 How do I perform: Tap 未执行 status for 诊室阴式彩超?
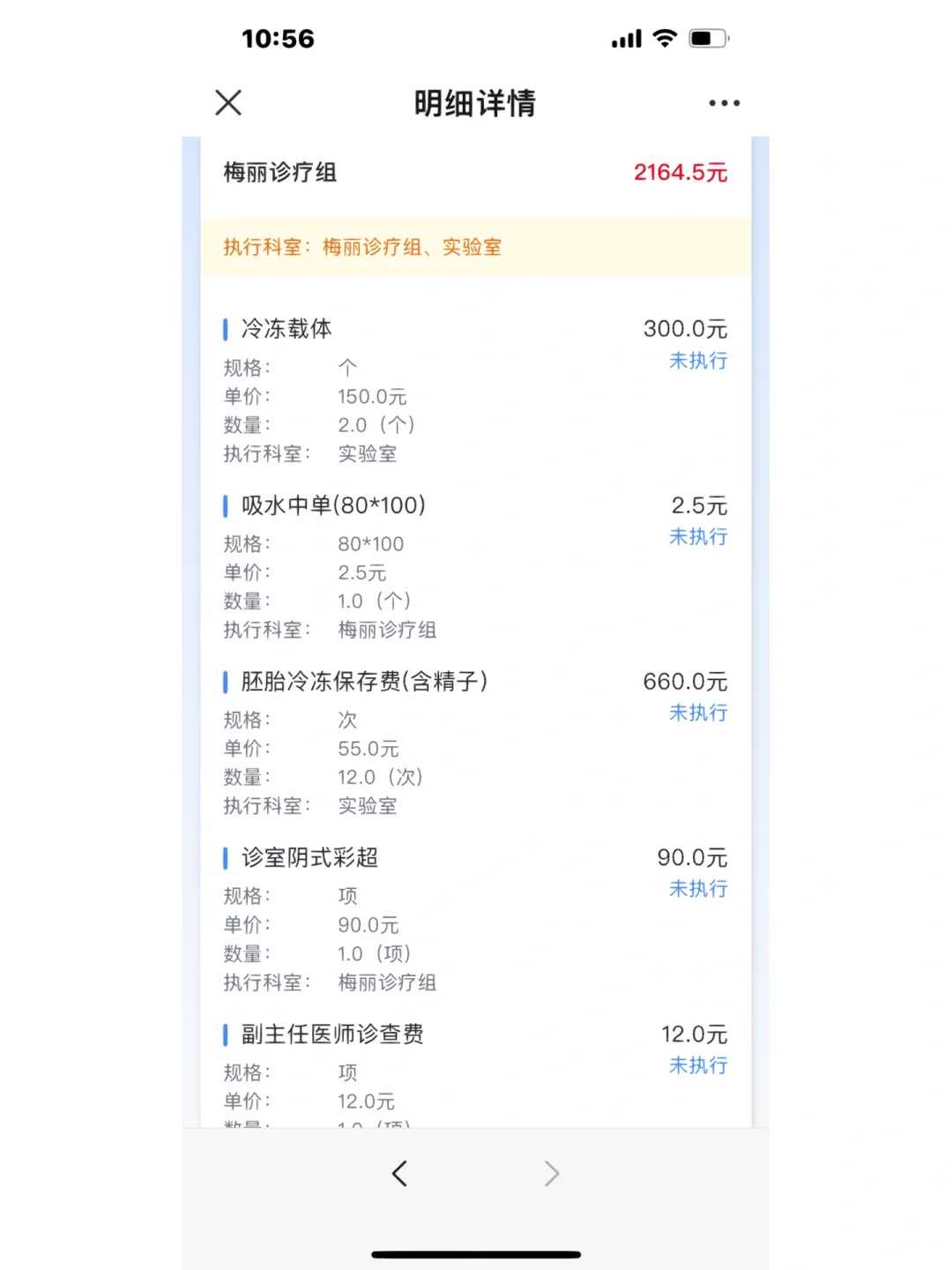coord(698,889)
